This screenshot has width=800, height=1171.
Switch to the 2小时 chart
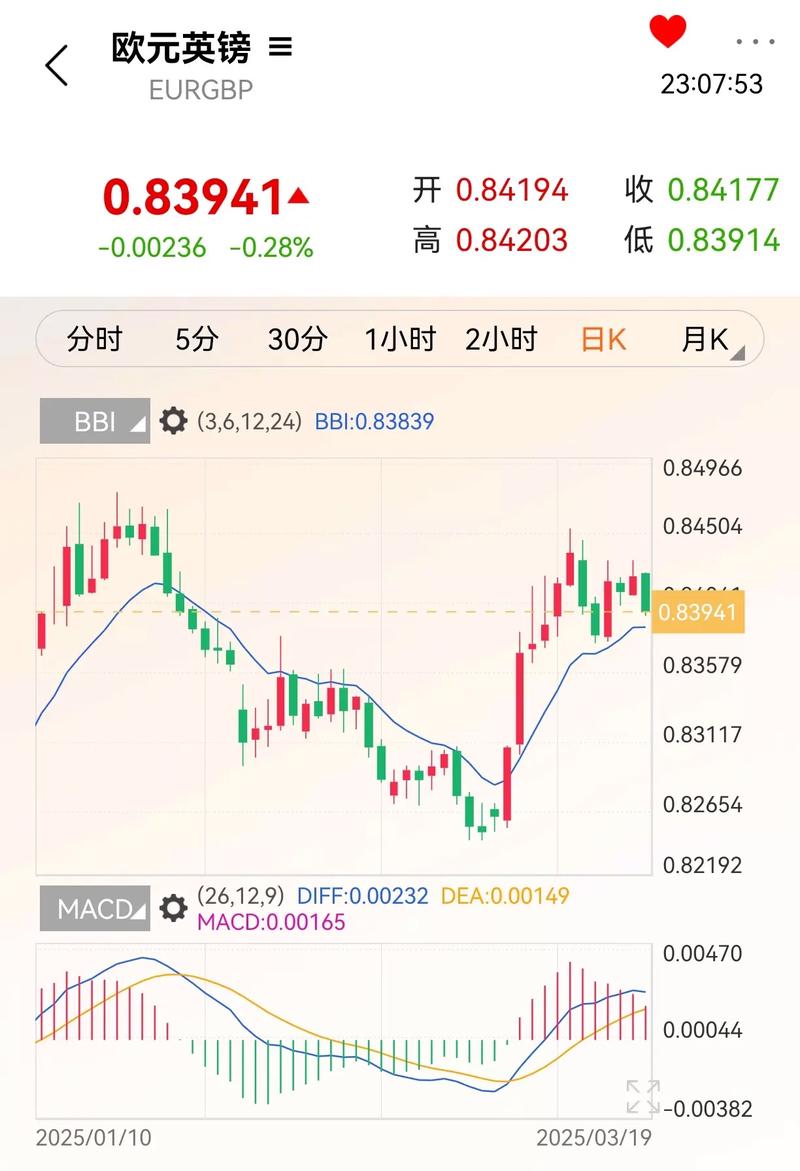[501, 340]
